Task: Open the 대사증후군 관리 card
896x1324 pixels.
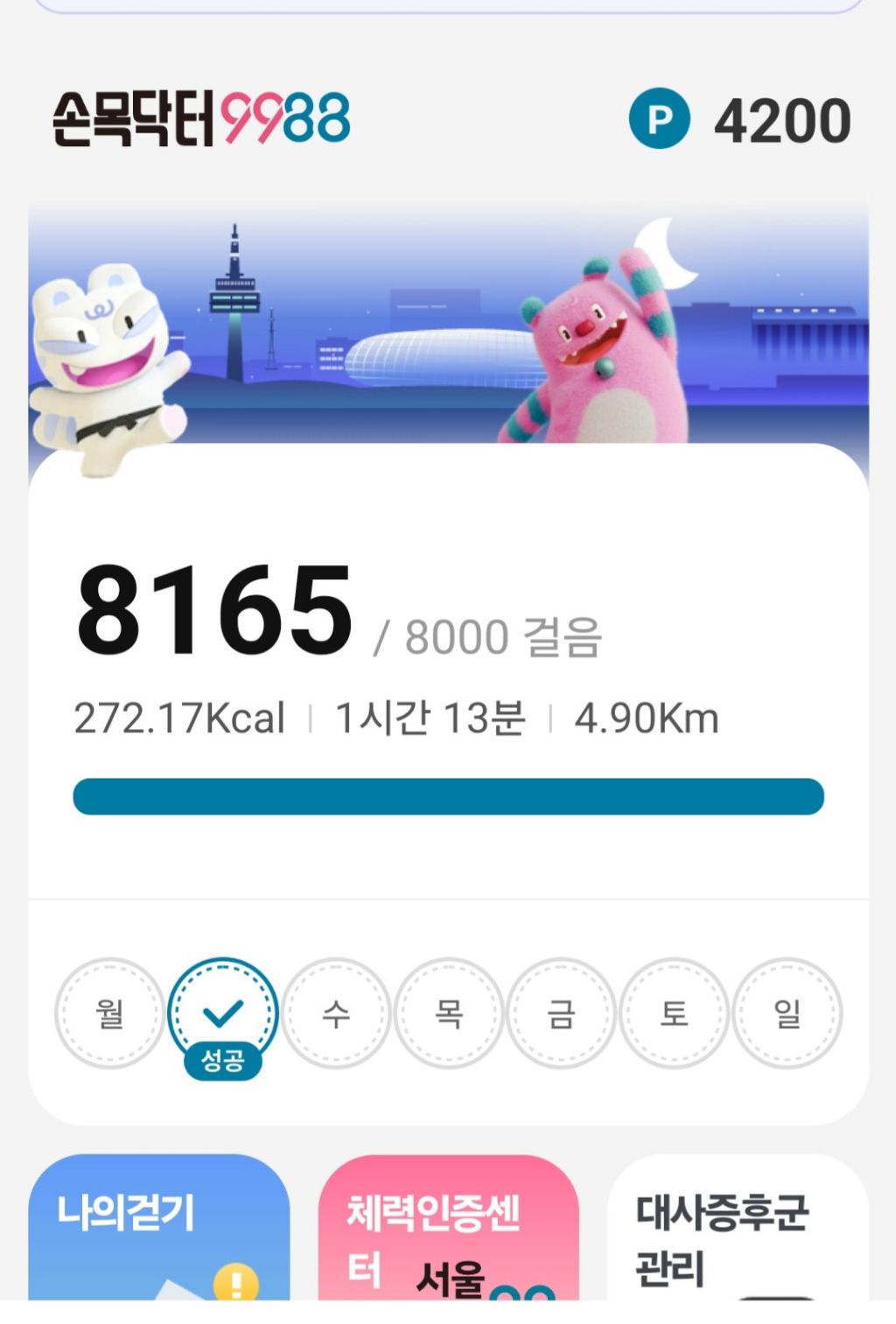Action: (x=737, y=1229)
